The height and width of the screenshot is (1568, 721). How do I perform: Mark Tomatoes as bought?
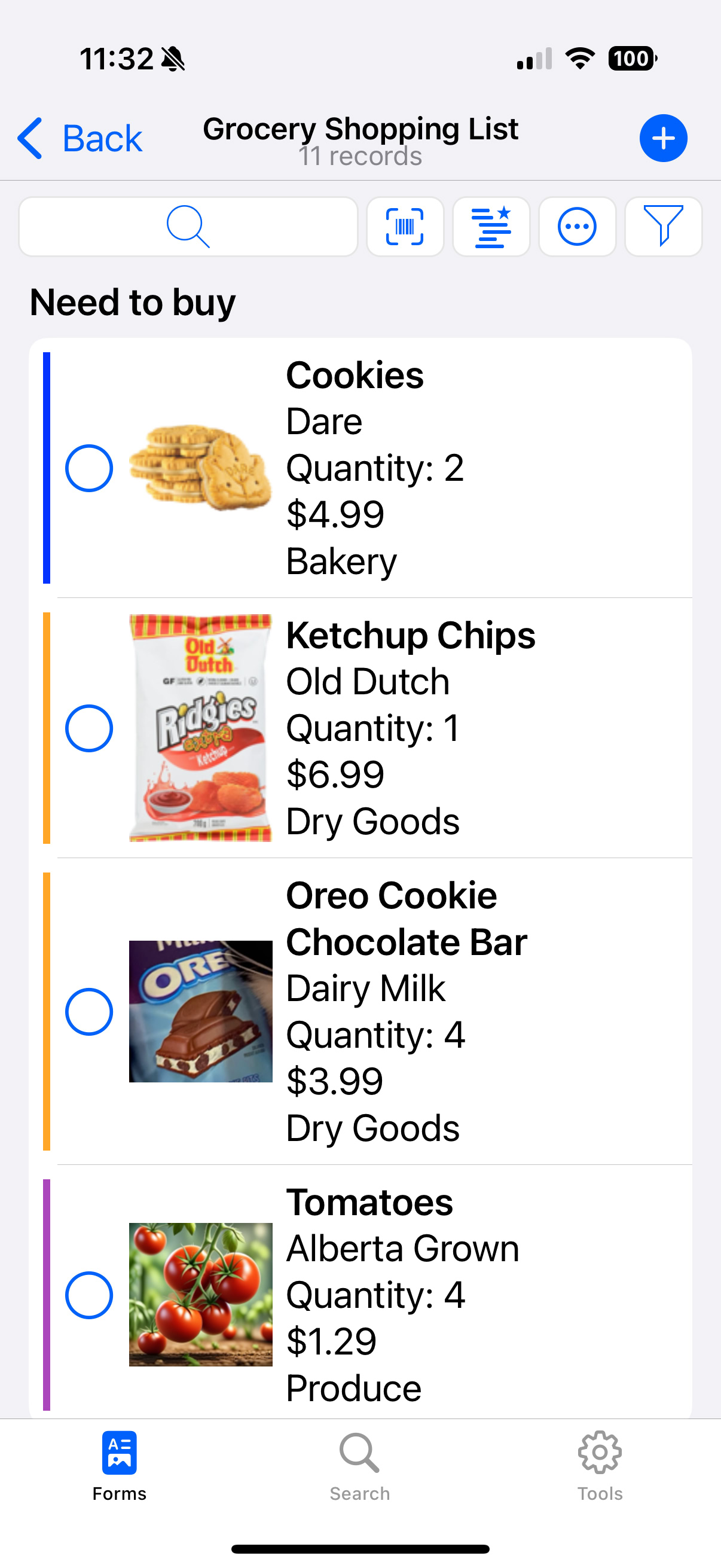(x=89, y=1295)
